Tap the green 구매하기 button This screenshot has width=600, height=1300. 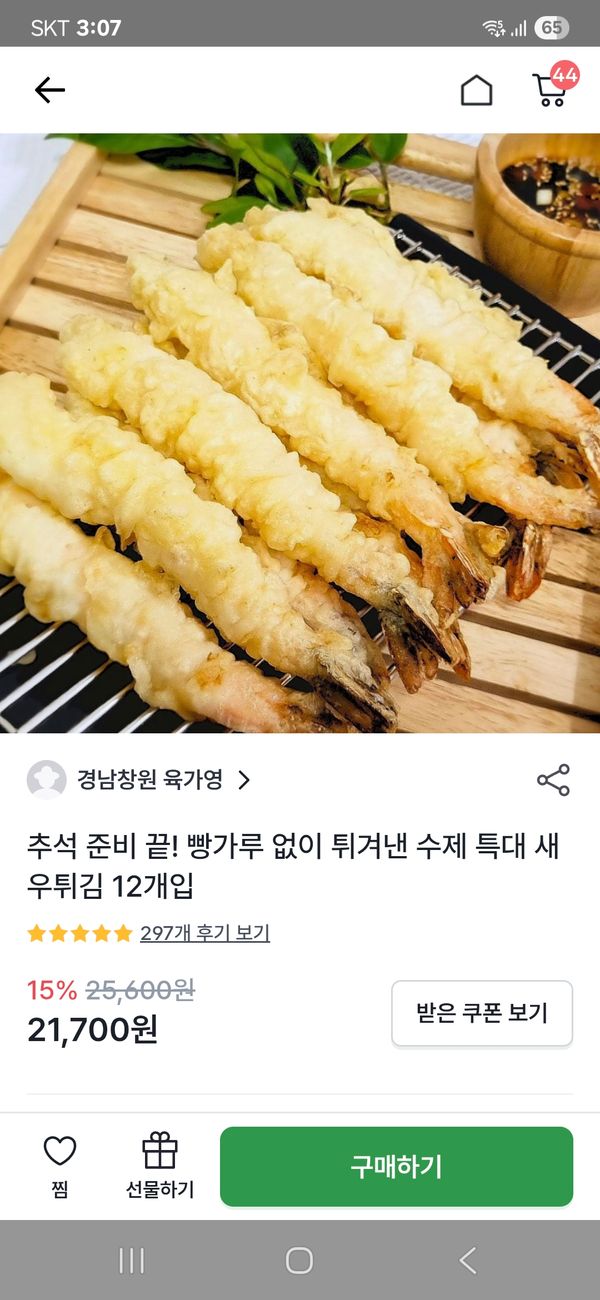point(396,1166)
